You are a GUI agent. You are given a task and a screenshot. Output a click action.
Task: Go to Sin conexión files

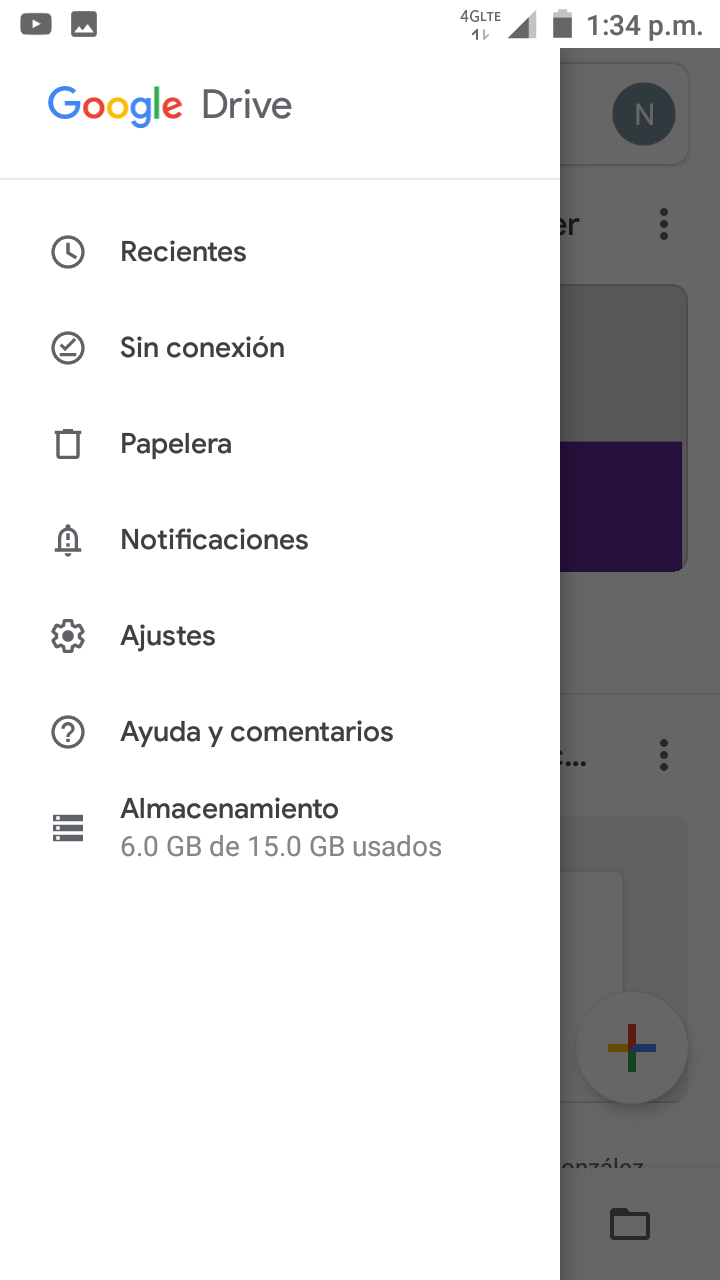pos(202,348)
